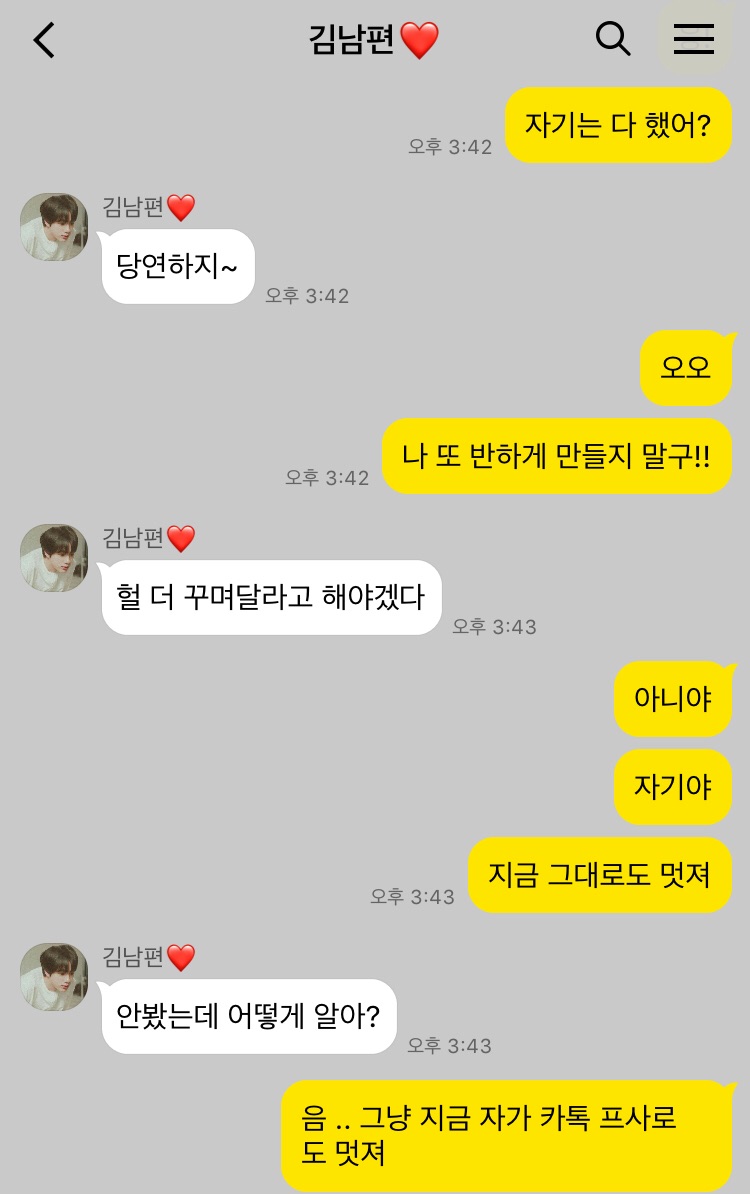The image size is (750, 1194).
Task: Open the chat room hamburger menu
Action: (693, 39)
